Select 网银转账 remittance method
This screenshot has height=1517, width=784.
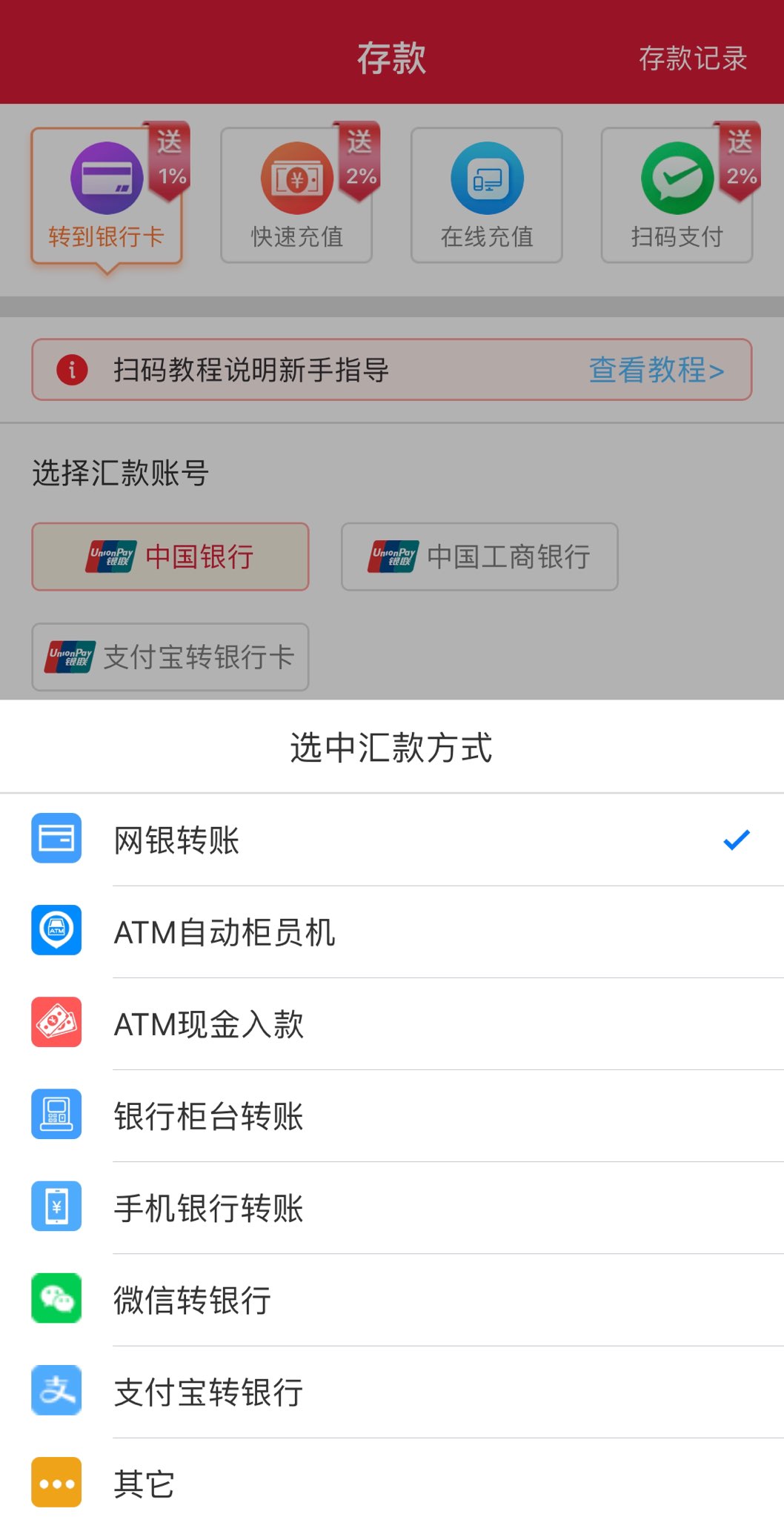(392, 840)
